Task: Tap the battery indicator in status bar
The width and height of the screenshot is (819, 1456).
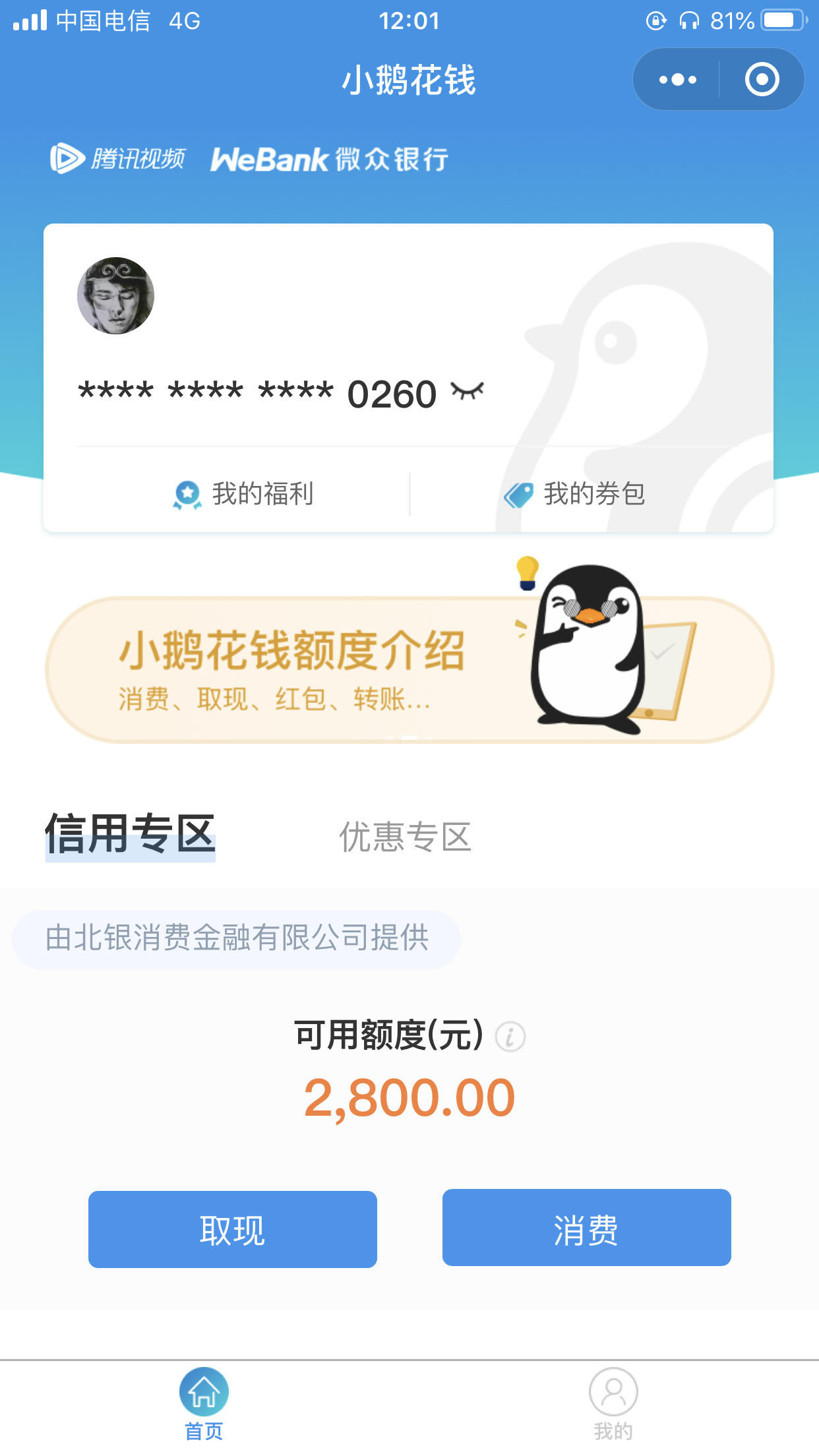Action: [x=781, y=21]
